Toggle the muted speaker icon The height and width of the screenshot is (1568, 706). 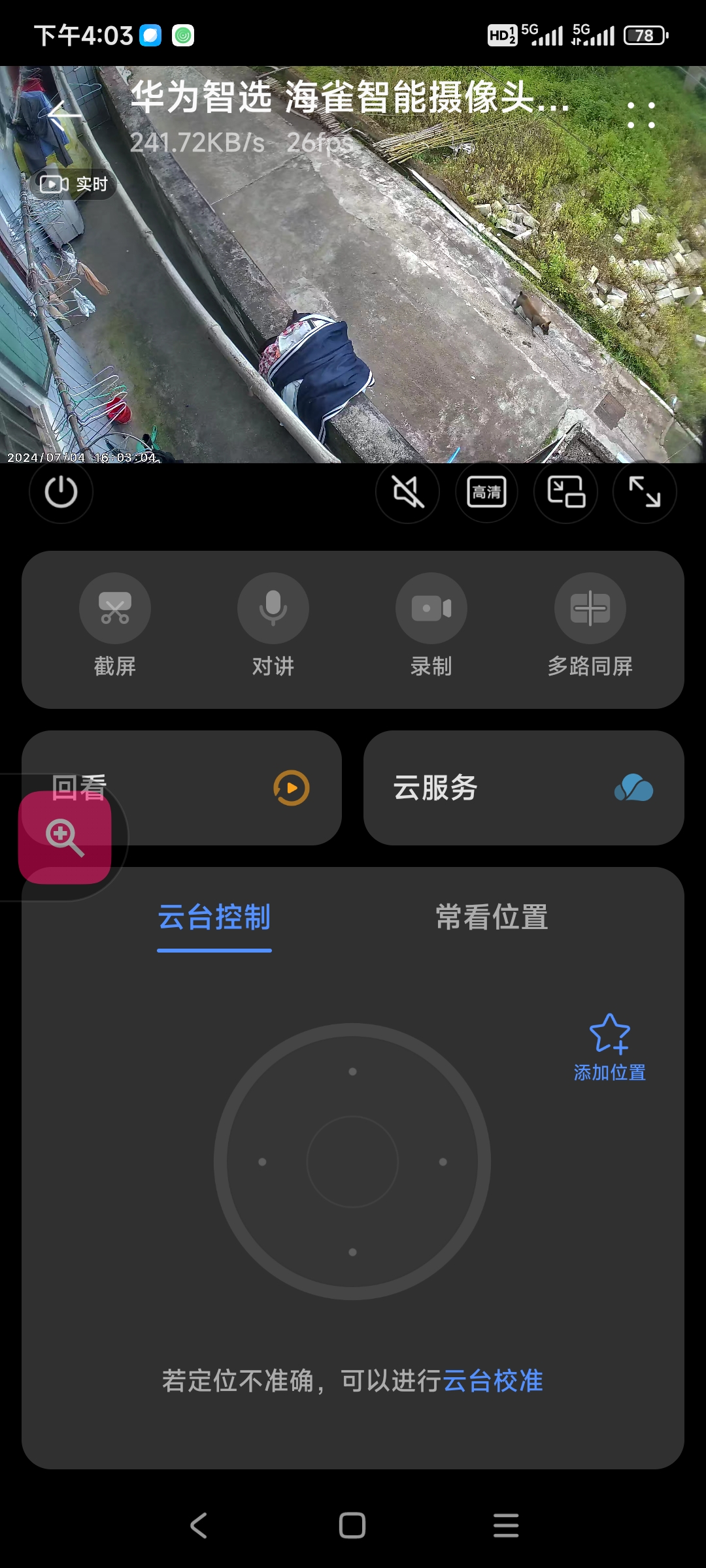[407, 492]
